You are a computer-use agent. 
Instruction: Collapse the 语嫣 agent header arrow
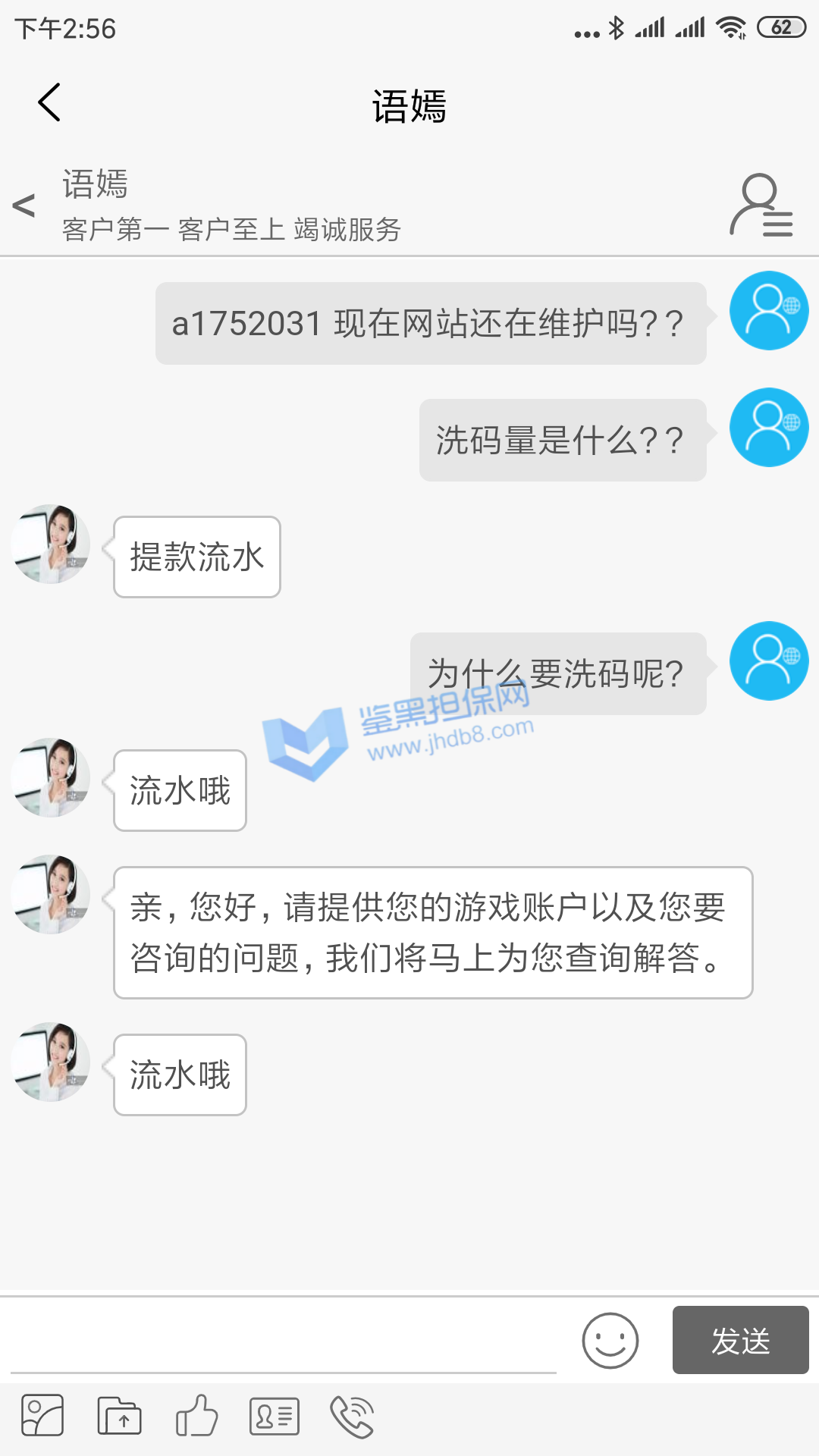(24, 205)
